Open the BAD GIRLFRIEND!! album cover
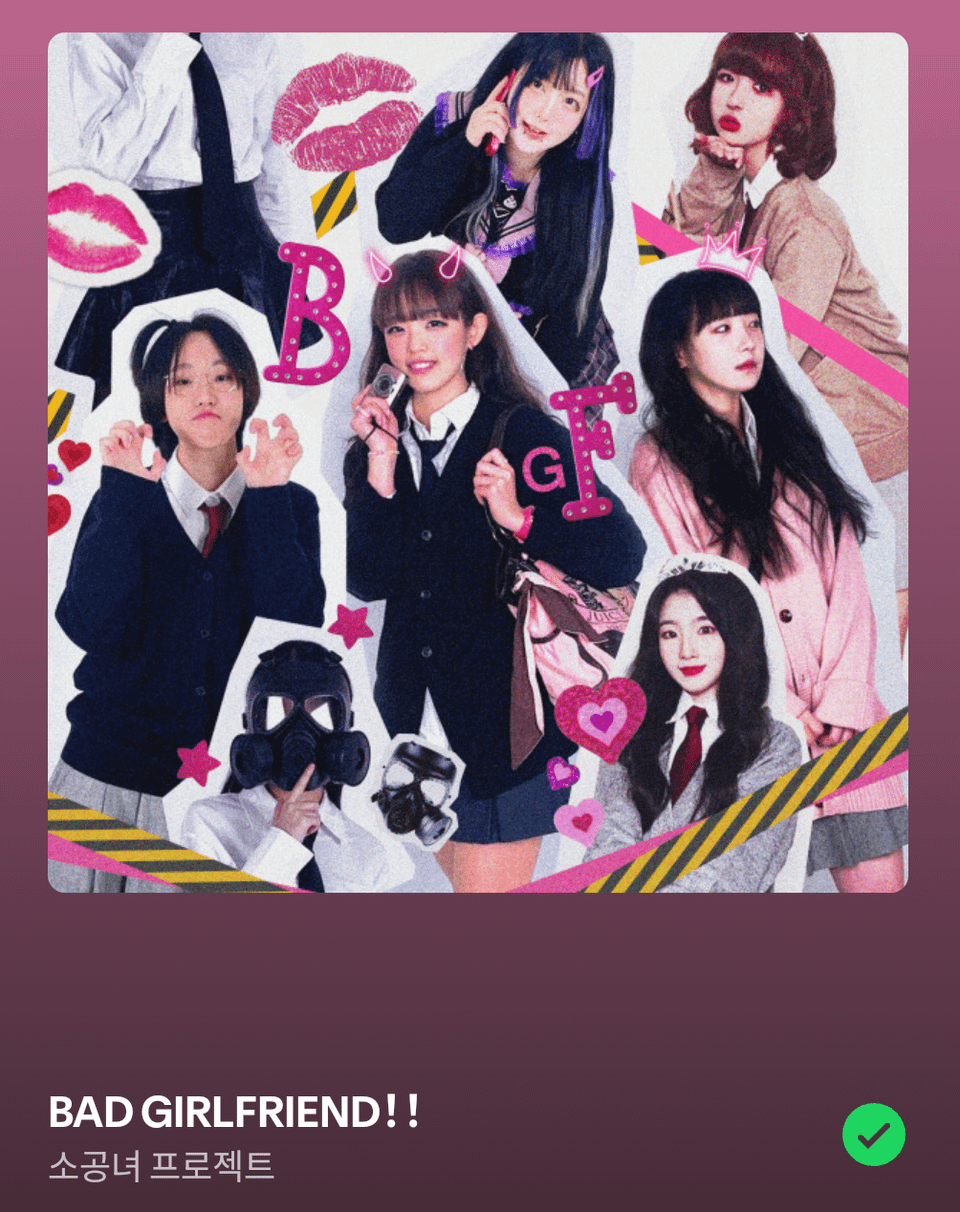960x1212 pixels. click(x=478, y=462)
